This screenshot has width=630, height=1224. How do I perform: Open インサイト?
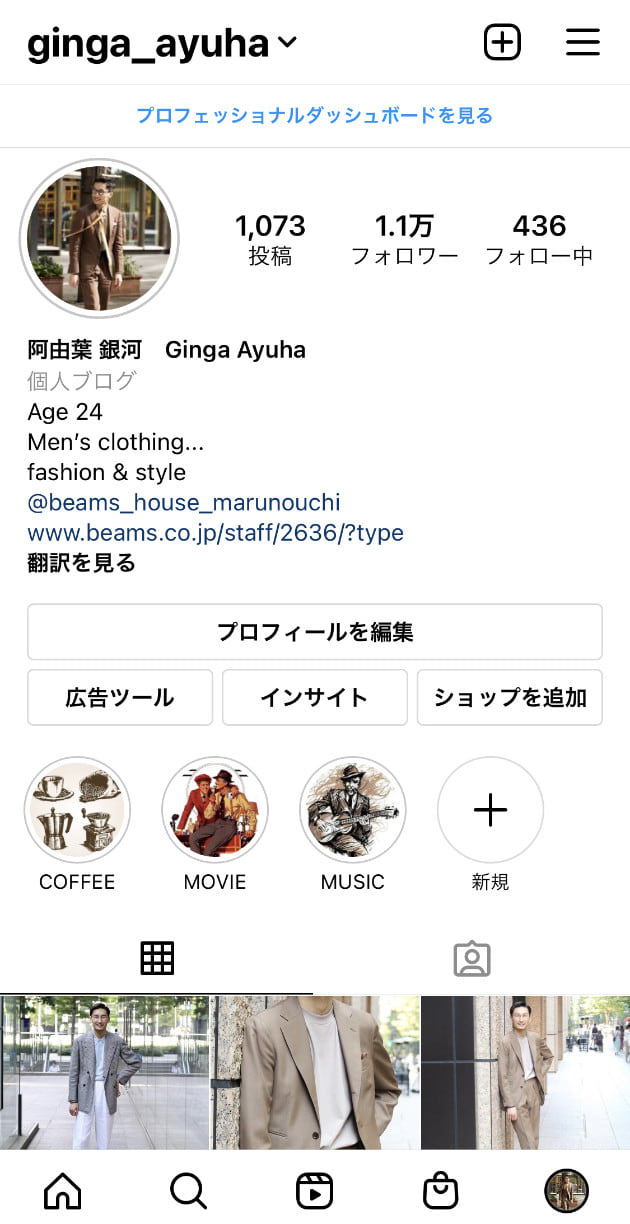coord(315,697)
